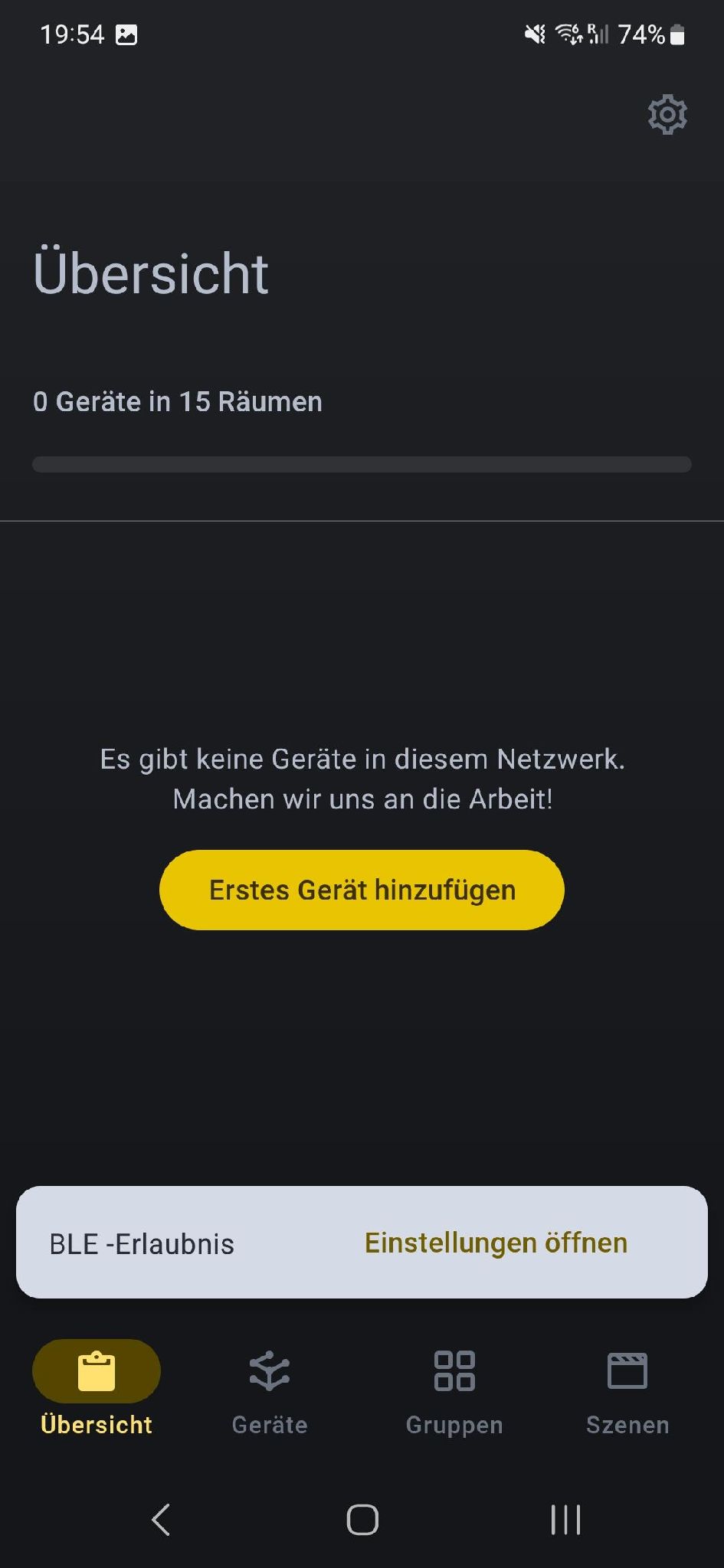724x1568 pixels.
Task: Go back with the system back button
Action: 161,1520
